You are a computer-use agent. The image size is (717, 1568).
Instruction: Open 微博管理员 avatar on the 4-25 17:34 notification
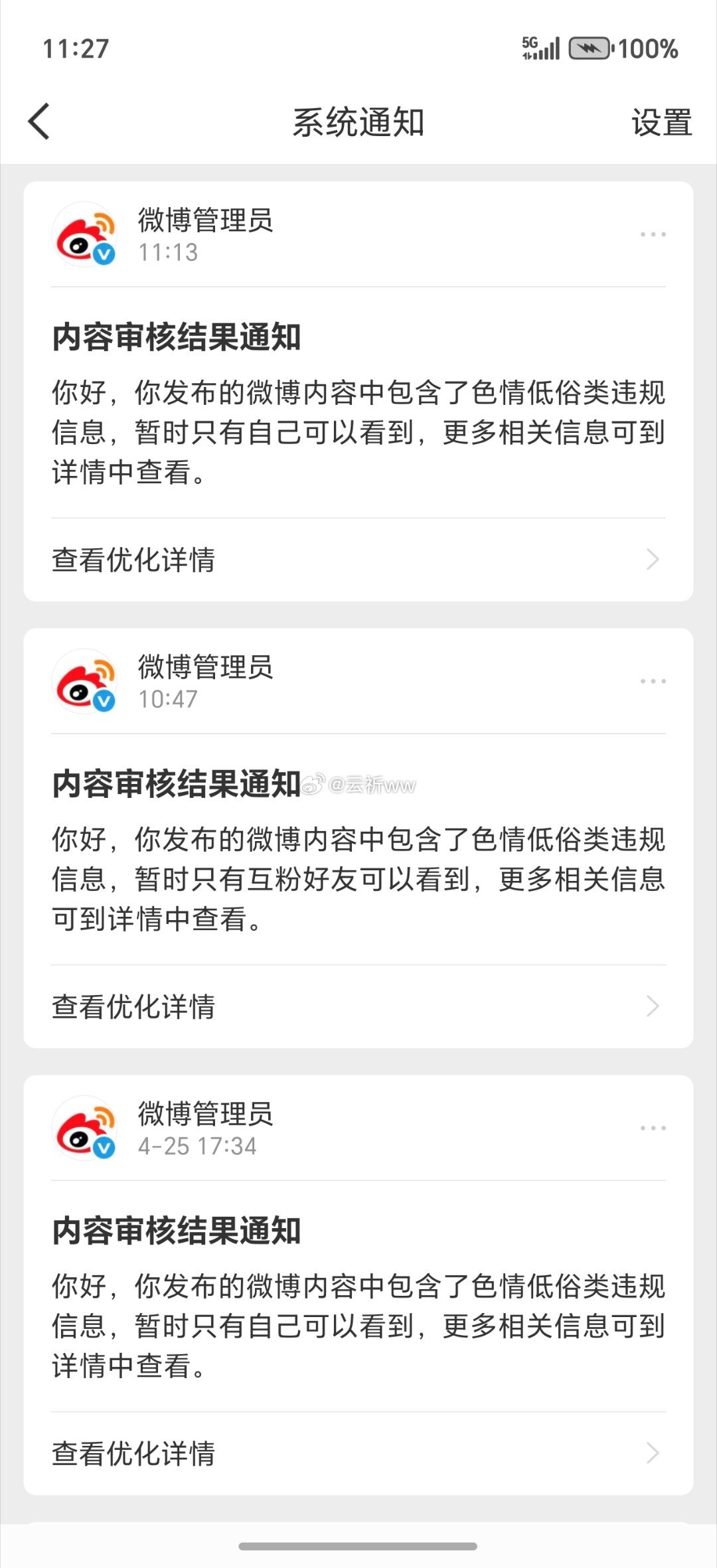(x=85, y=1128)
